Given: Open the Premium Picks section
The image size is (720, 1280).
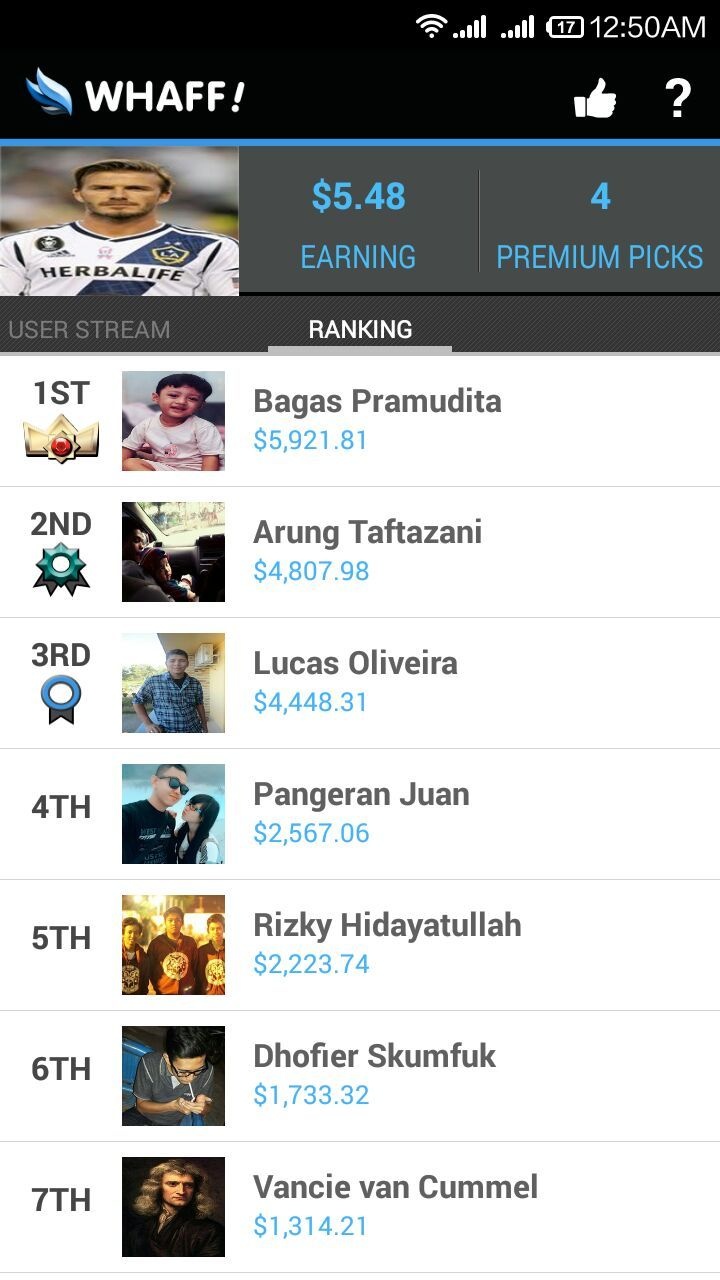Looking at the screenshot, I should [x=599, y=222].
